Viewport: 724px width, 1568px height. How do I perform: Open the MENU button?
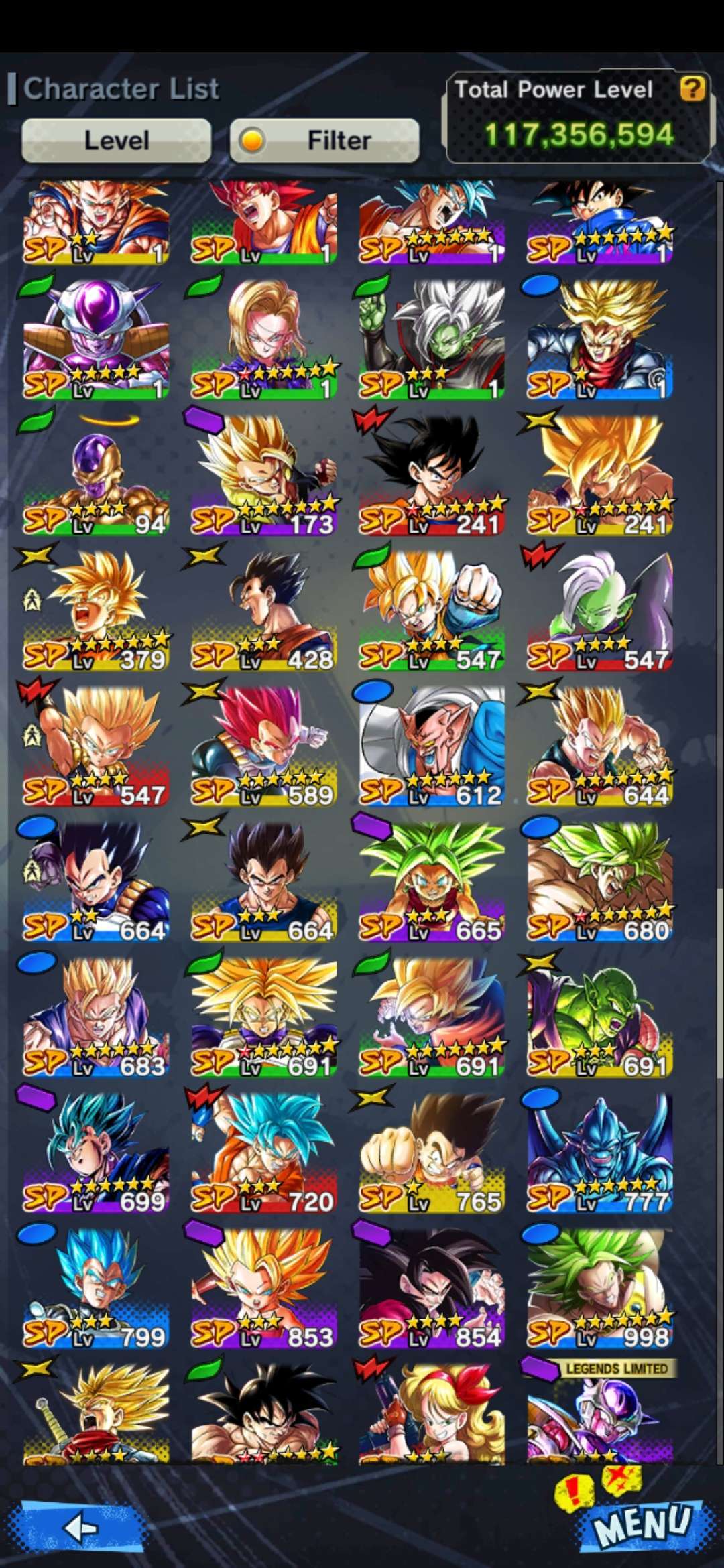coord(642,1524)
